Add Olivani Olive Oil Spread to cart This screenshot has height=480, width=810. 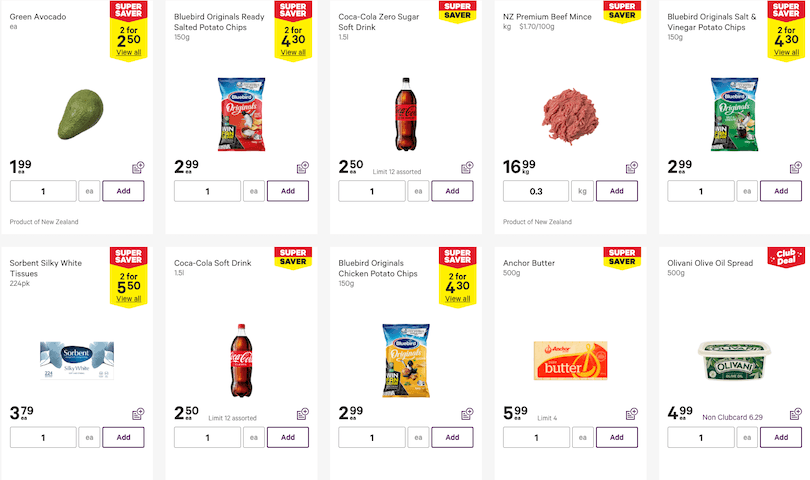pyautogui.click(x=780, y=437)
